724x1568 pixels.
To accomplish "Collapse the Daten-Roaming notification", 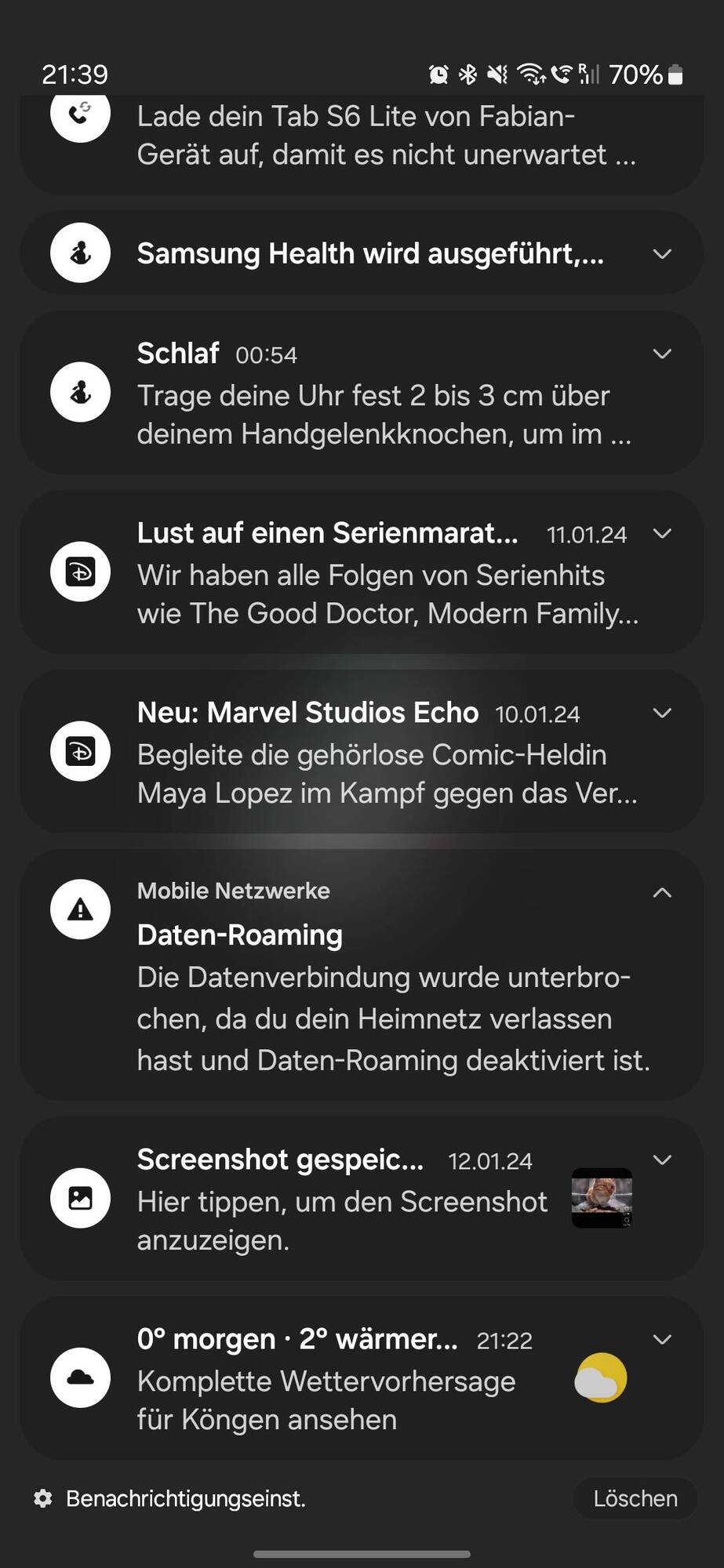I will (x=662, y=893).
